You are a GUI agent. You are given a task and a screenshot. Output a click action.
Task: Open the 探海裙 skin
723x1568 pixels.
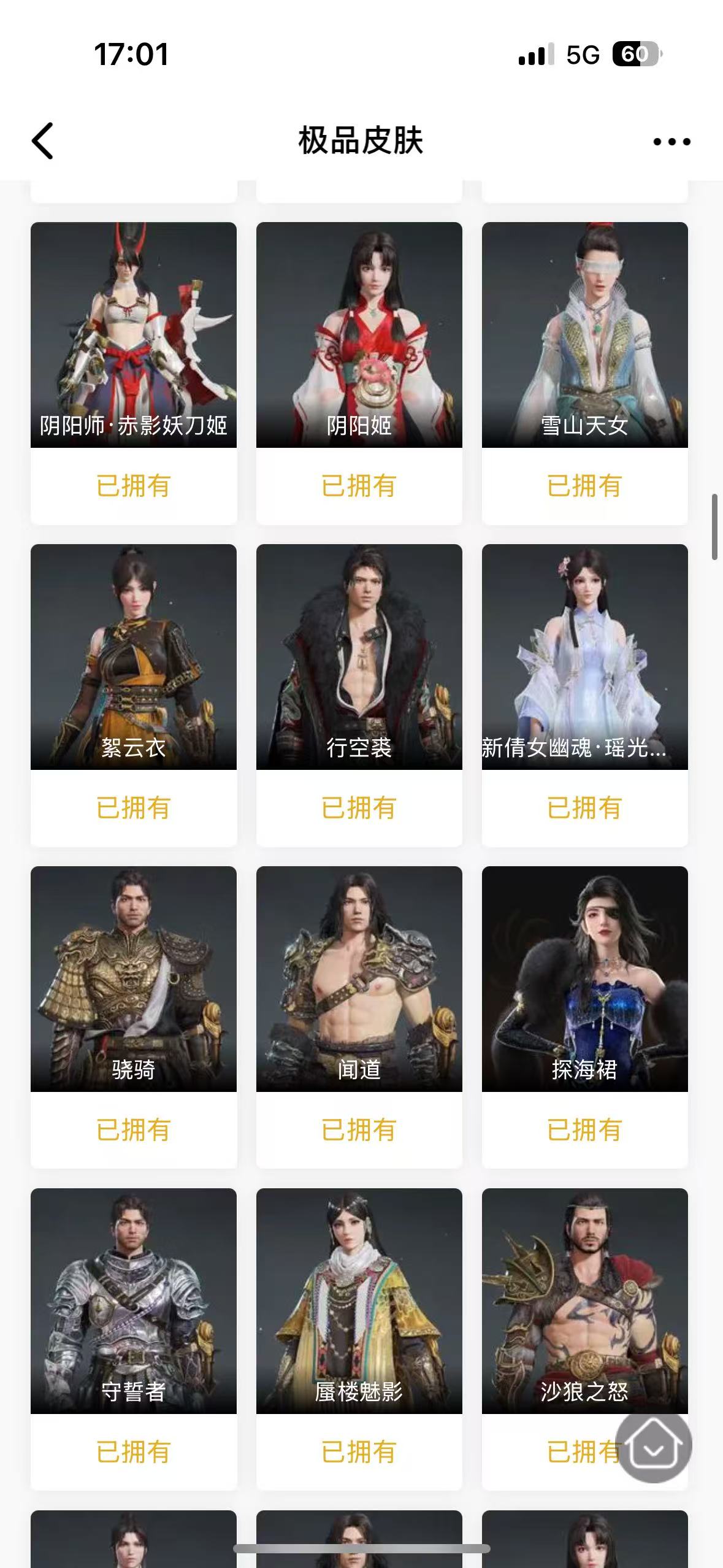(584, 978)
